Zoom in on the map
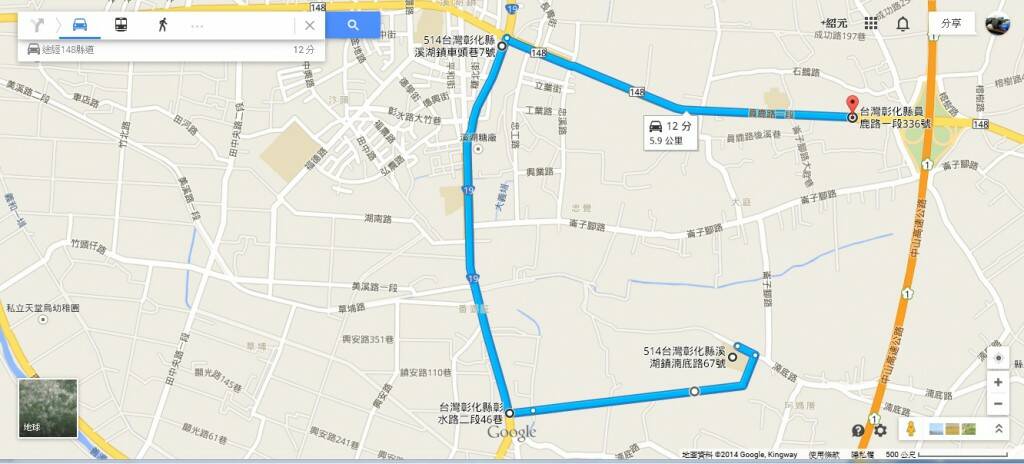The width and height of the screenshot is (1024, 464). pos(996,382)
